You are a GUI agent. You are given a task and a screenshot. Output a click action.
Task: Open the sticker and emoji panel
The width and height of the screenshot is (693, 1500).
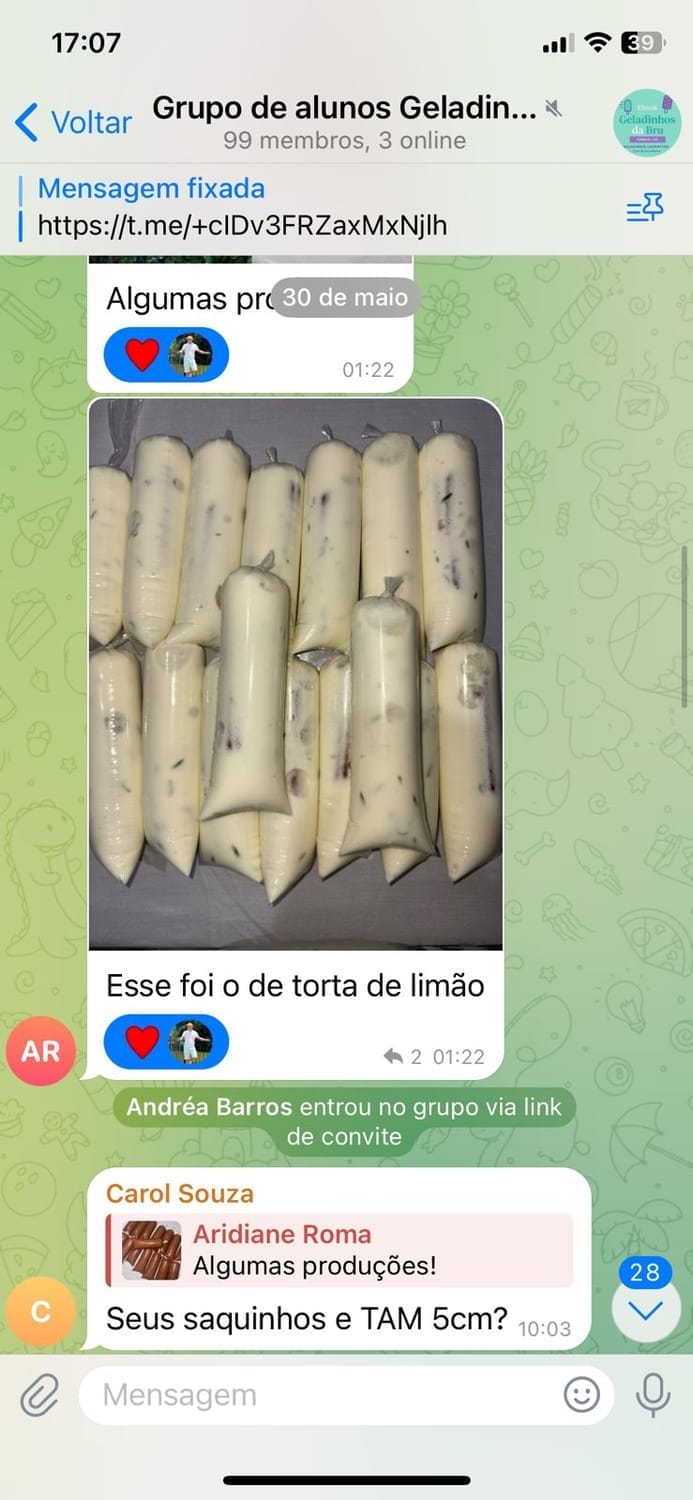582,1394
